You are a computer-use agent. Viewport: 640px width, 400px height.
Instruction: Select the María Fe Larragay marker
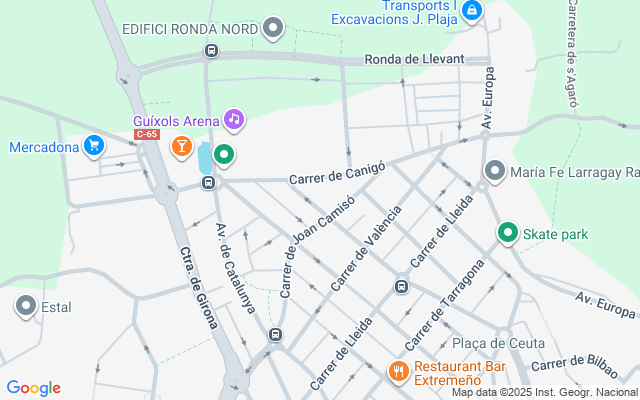click(x=494, y=172)
